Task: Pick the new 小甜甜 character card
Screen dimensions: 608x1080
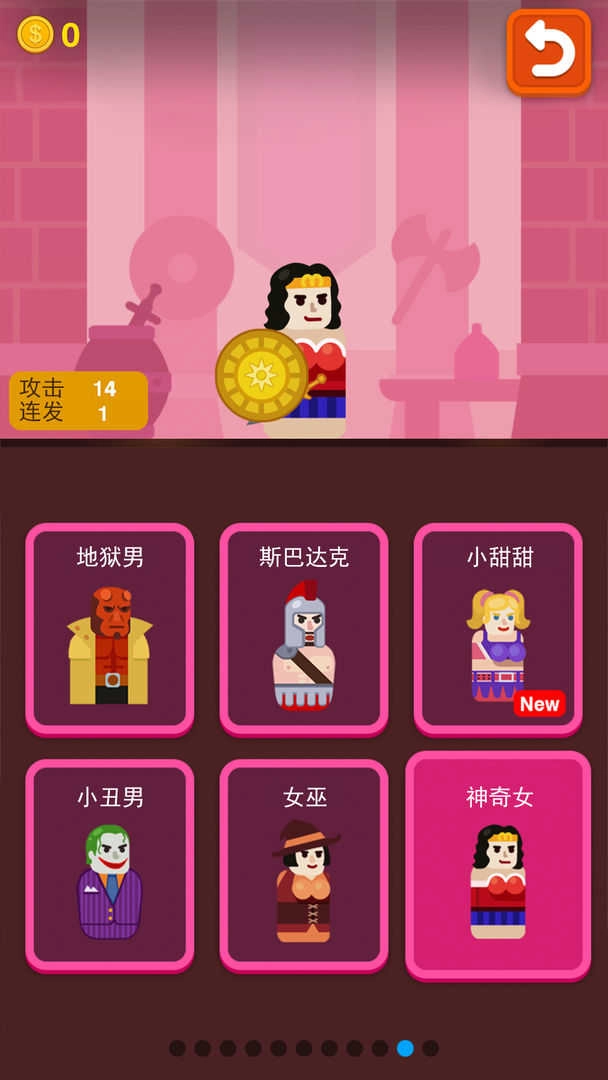Action: (498, 628)
